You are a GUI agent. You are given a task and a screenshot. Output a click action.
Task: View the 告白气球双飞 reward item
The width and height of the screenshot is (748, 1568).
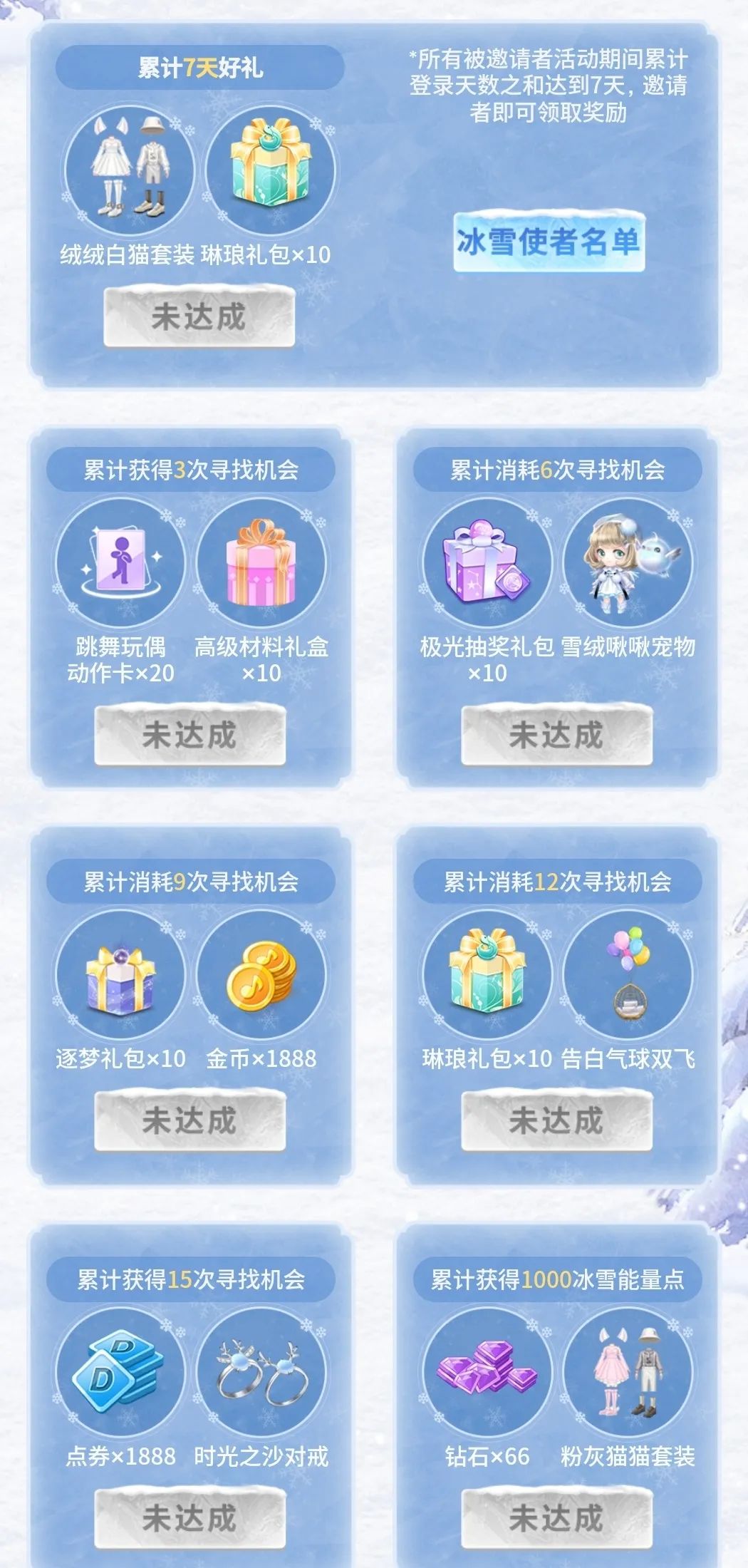click(x=628, y=974)
